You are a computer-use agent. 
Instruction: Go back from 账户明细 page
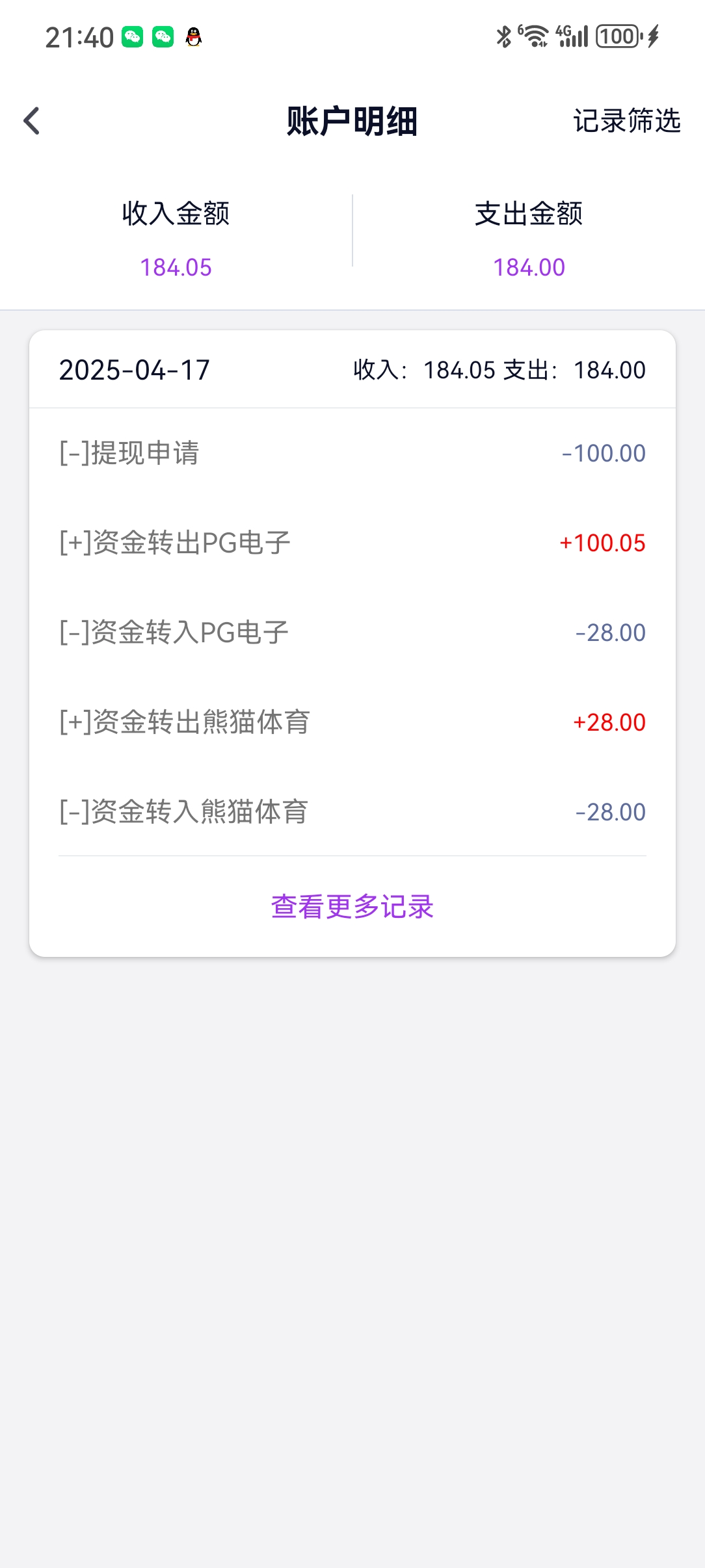32,121
